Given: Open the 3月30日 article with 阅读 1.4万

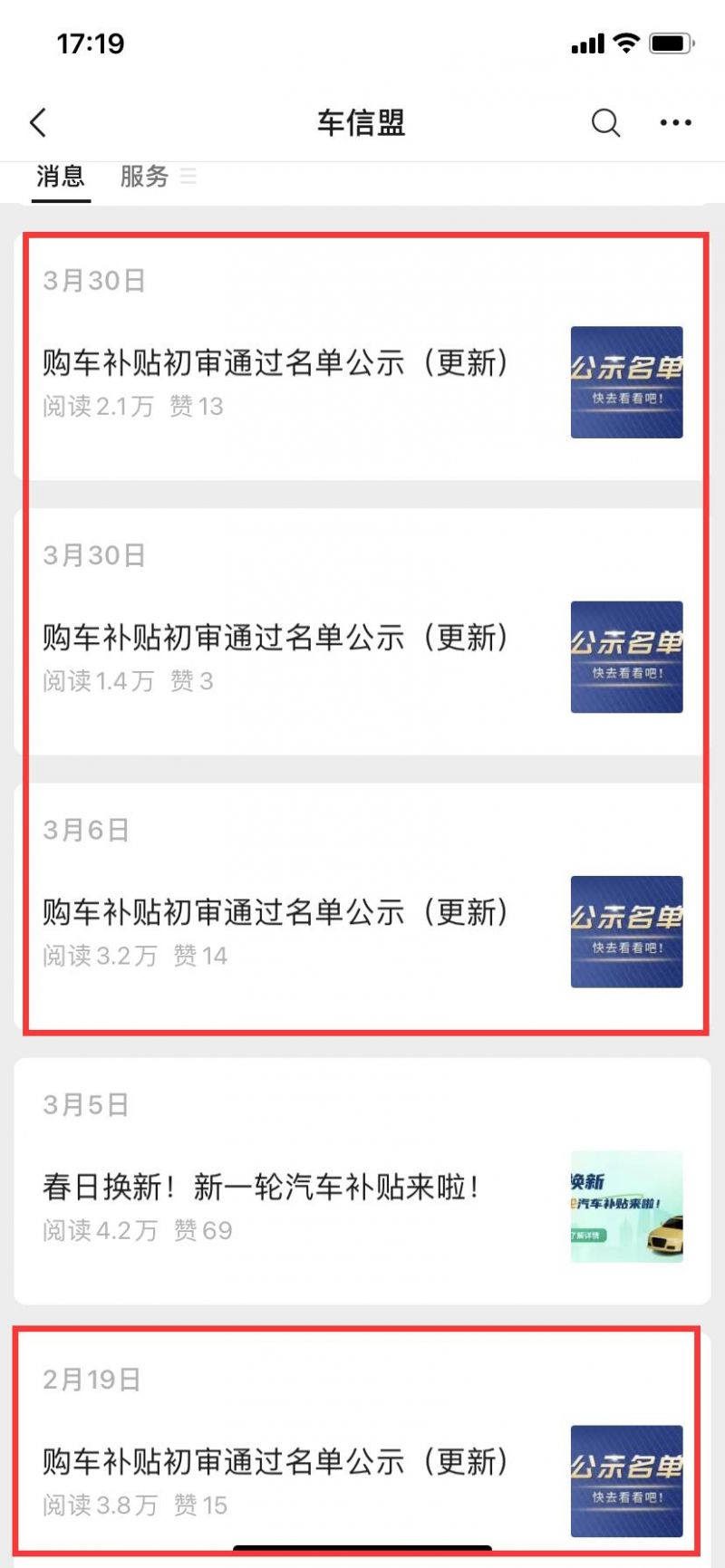Looking at the screenshot, I should point(276,639).
